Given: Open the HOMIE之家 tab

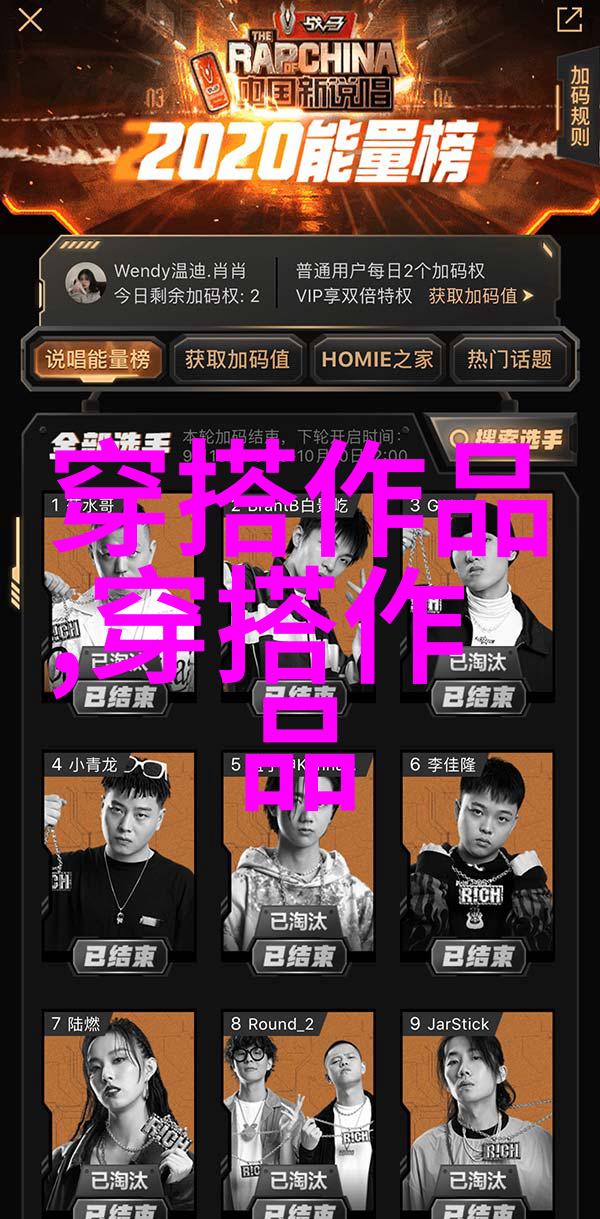Looking at the screenshot, I should point(377,360).
